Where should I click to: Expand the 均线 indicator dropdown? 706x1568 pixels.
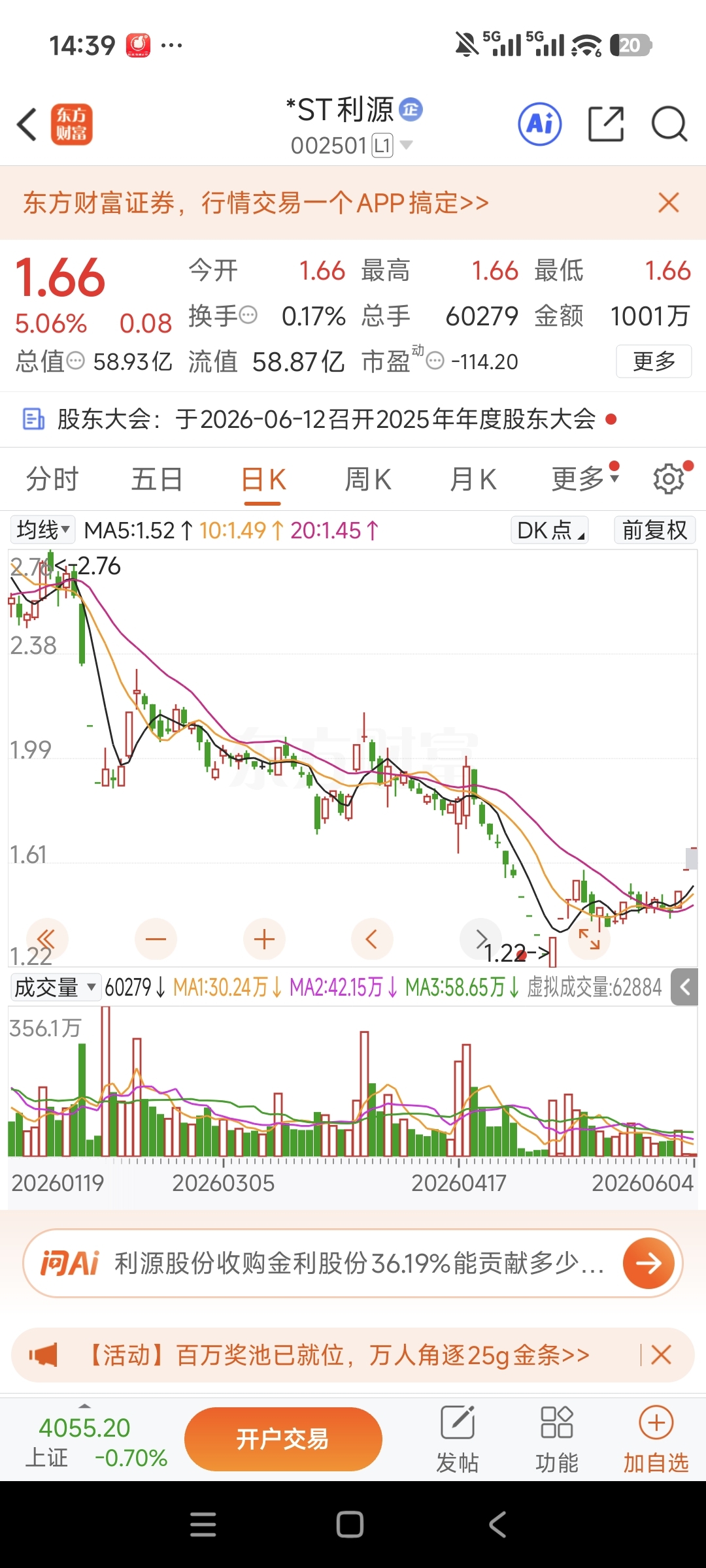[x=43, y=530]
